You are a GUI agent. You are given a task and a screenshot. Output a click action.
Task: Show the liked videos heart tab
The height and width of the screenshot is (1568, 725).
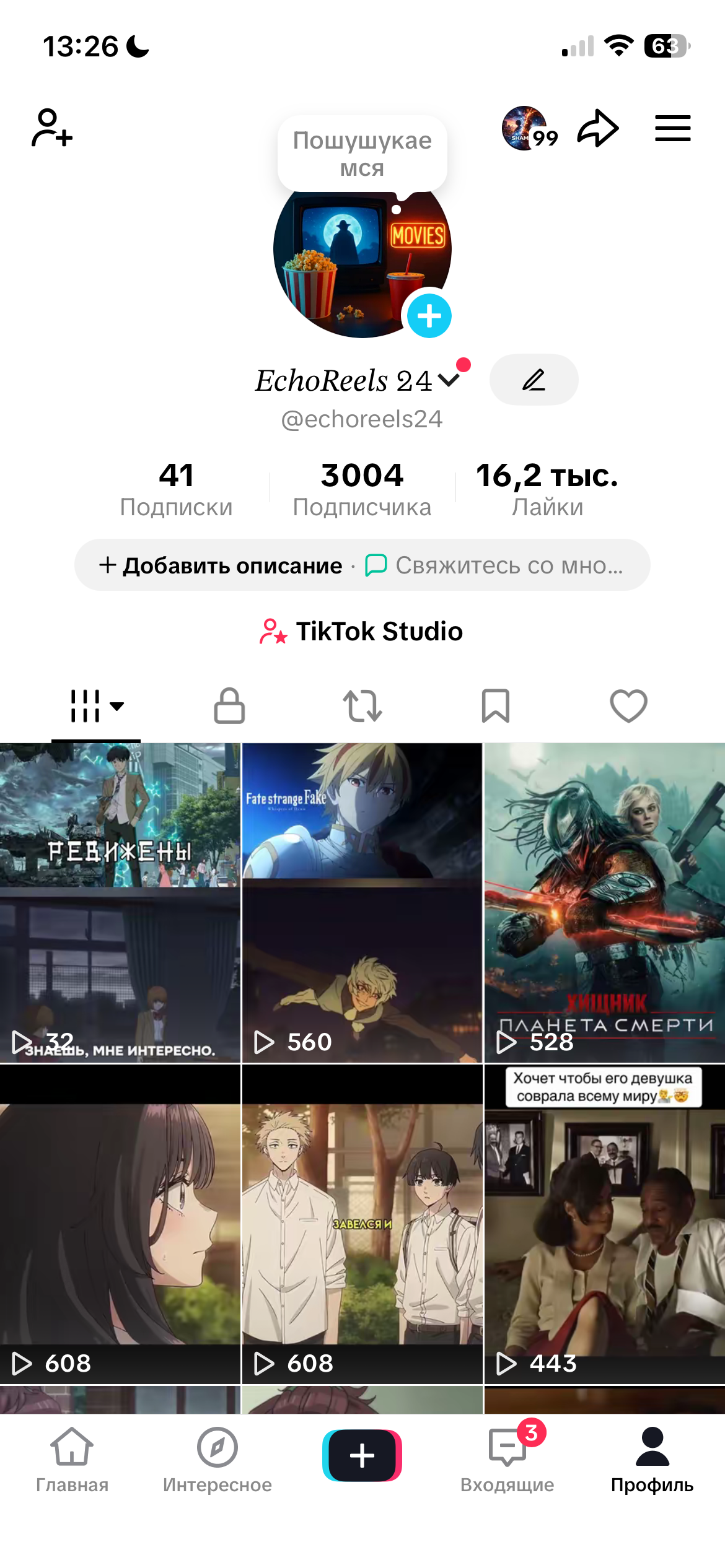tap(628, 706)
